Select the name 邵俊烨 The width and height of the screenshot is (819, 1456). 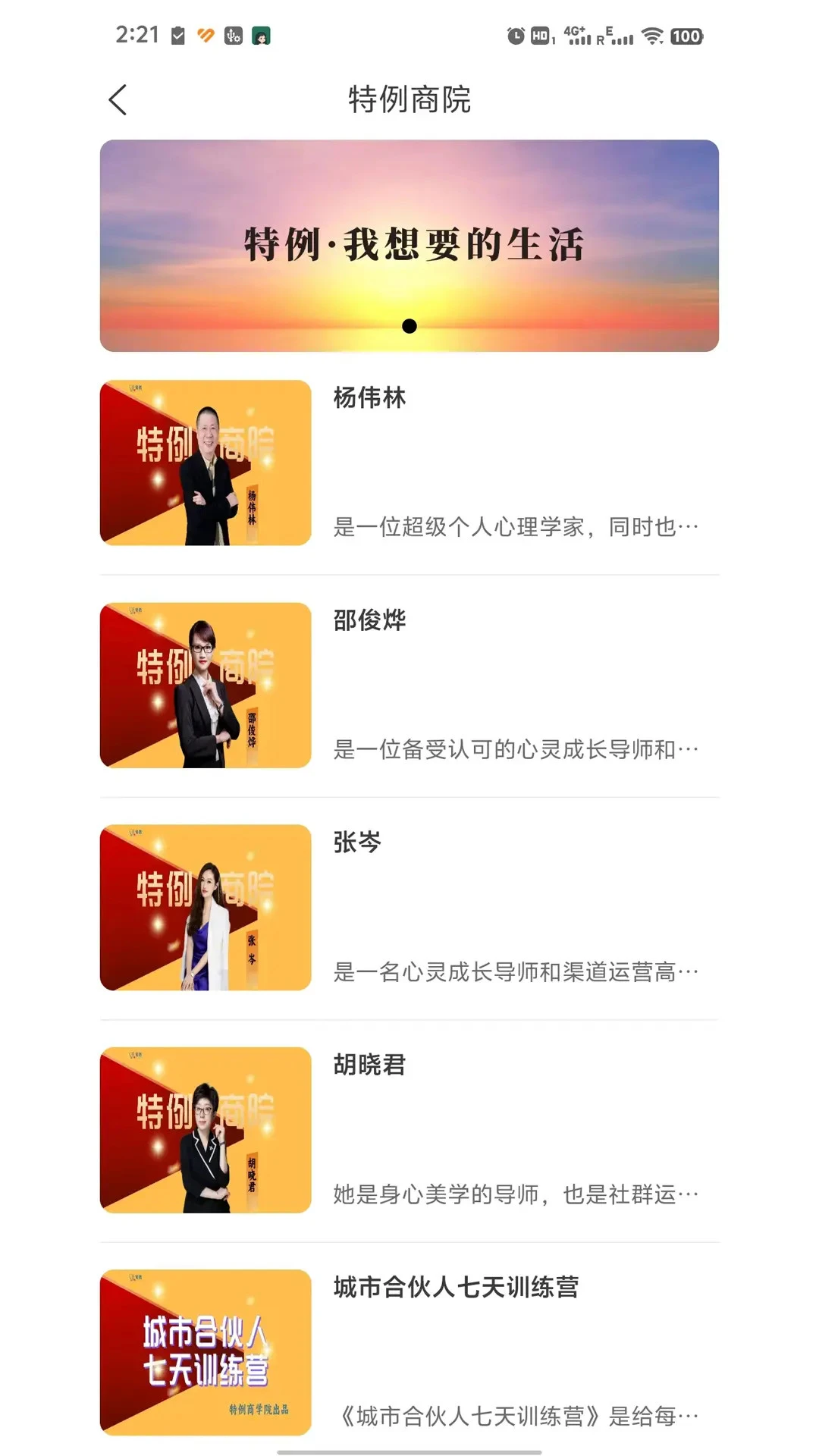pyautogui.click(x=371, y=620)
